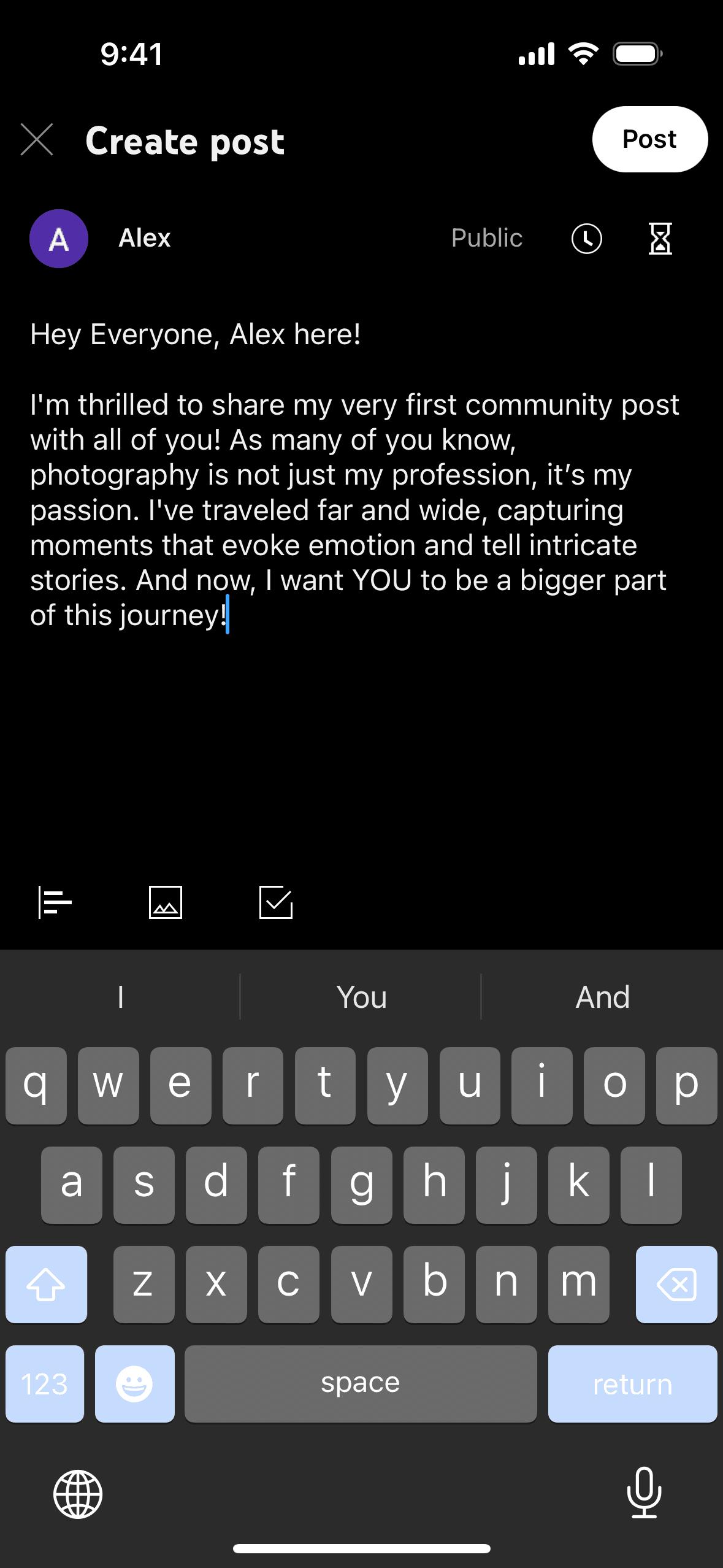Schedule the post with the clock icon
This screenshot has height=1568, width=723.
pyautogui.click(x=586, y=239)
